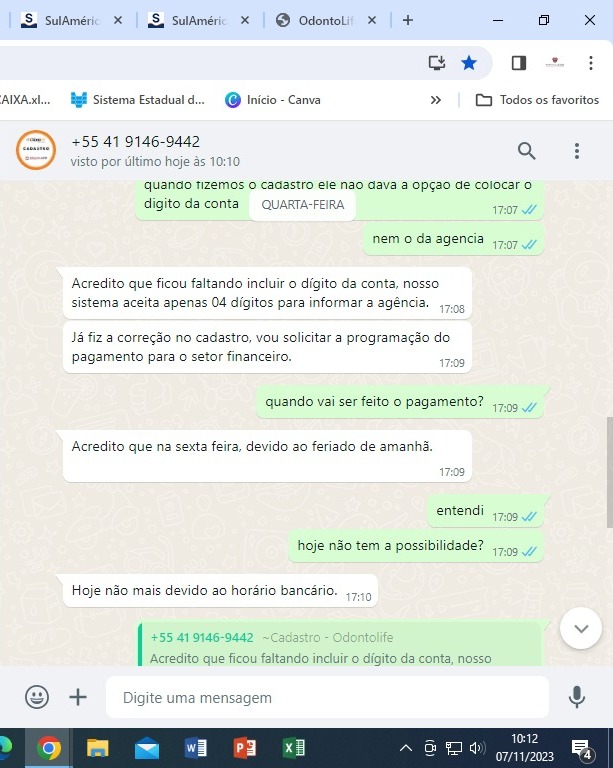Open the emoji picker
This screenshot has height=768, width=613.
pyautogui.click(x=37, y=697)
